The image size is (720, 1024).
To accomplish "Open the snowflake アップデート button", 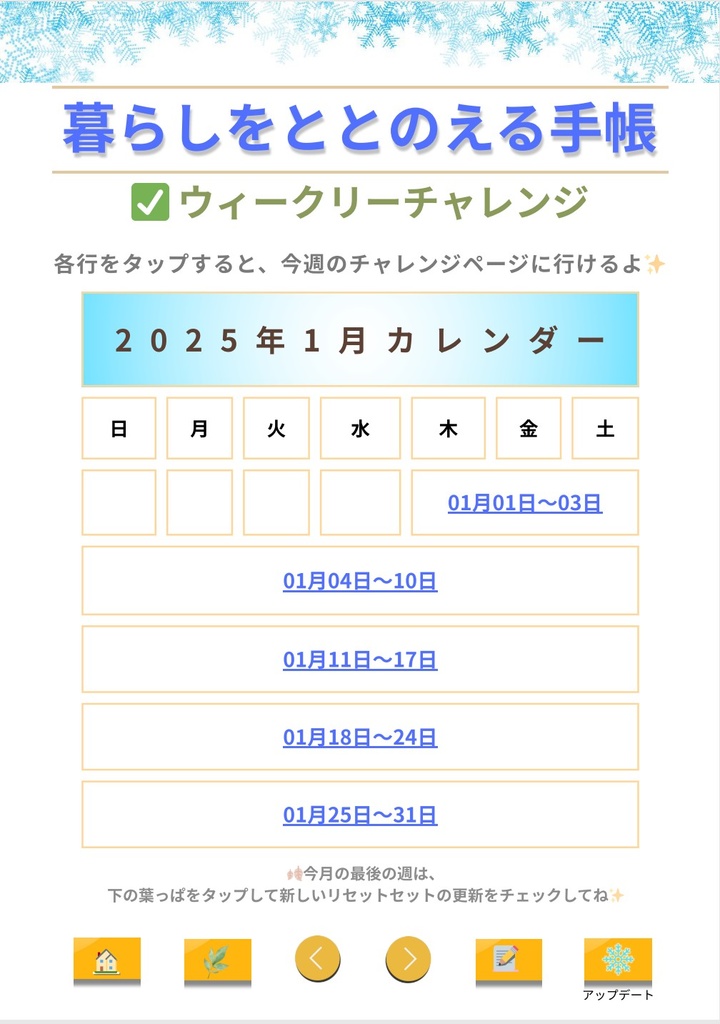I will point(618,960).
